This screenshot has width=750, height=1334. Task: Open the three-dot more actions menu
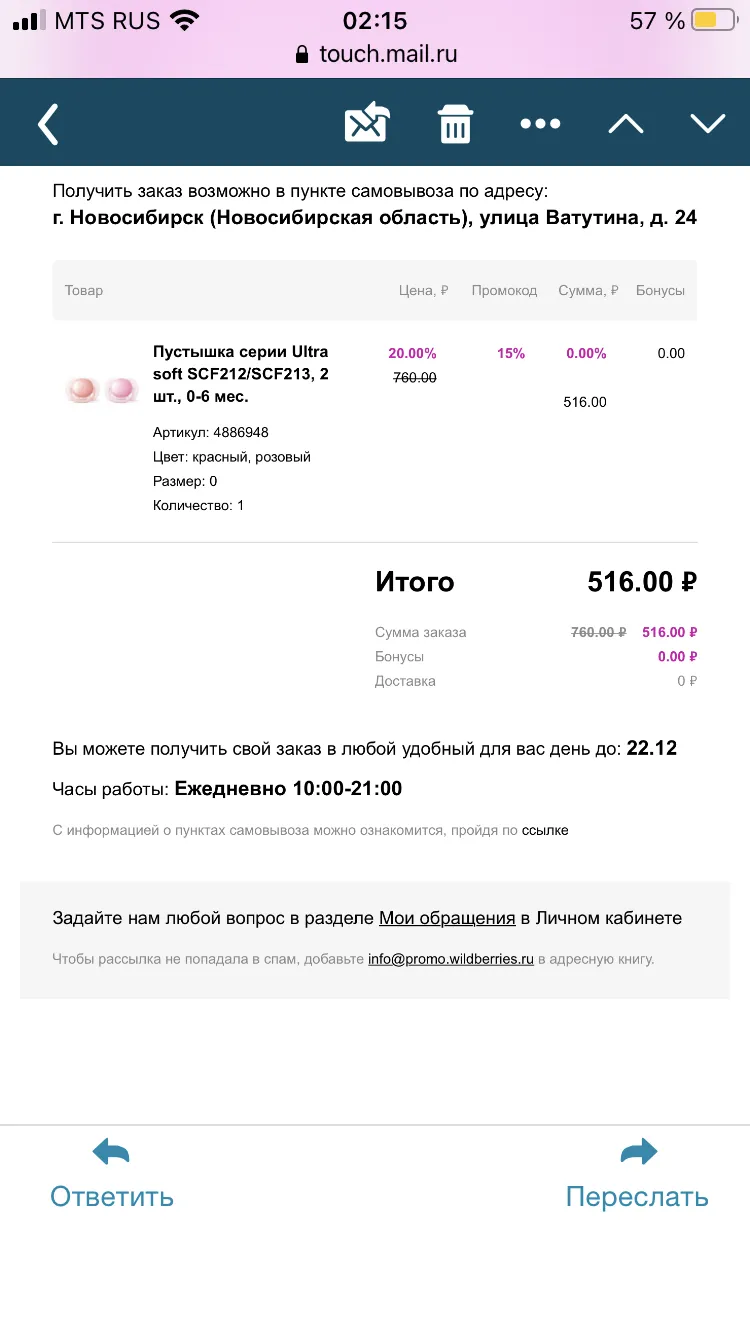[540, 124]
